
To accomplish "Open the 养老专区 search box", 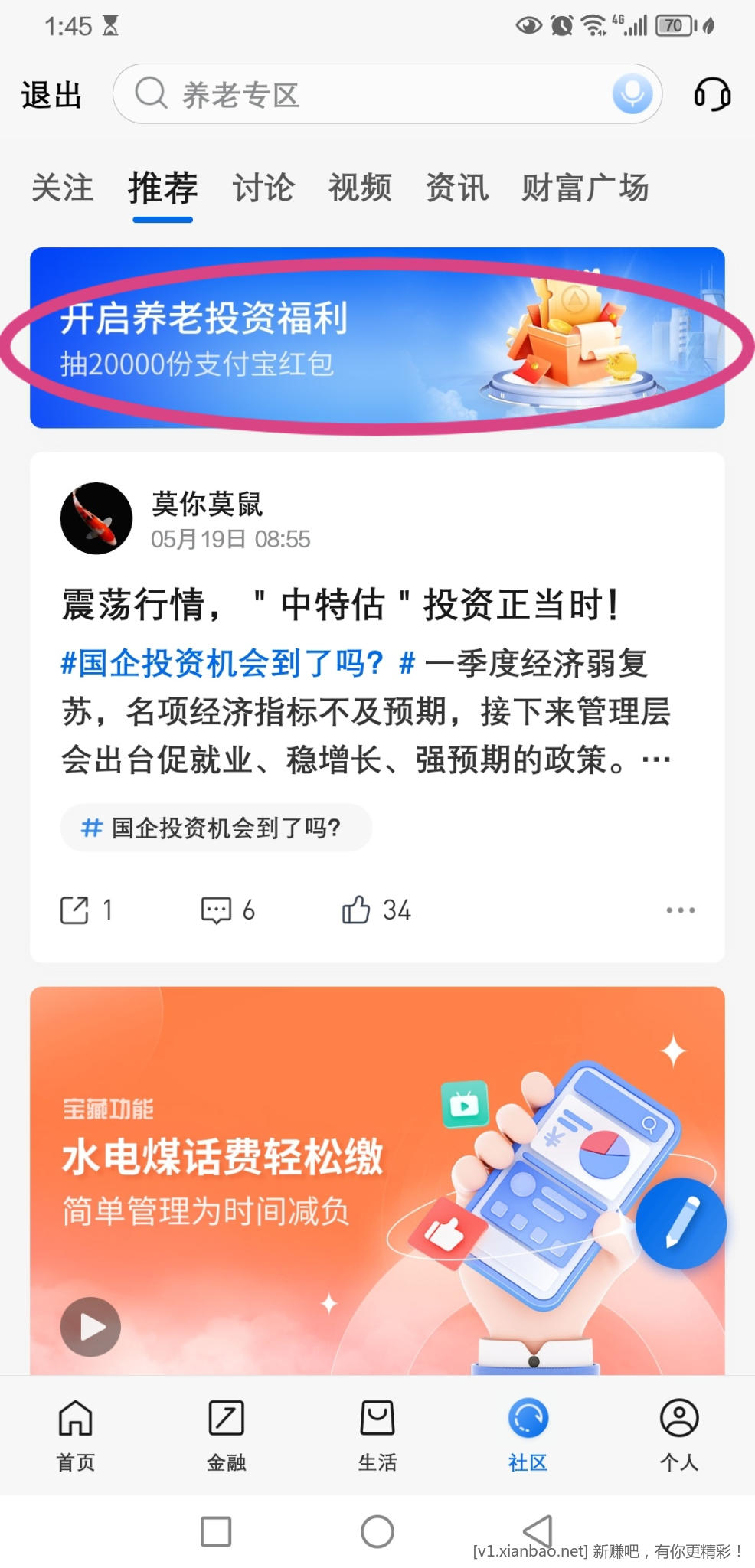I will point(368,95).
